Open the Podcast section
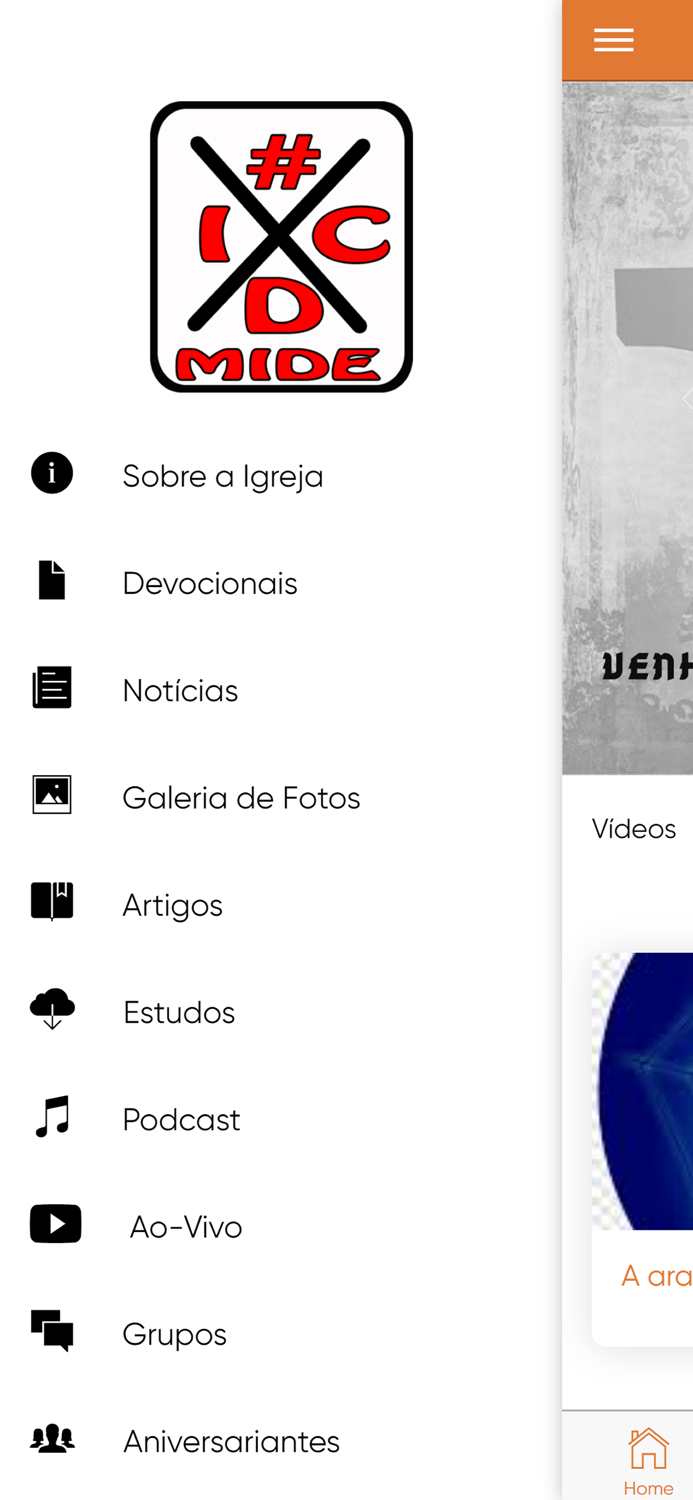The width and height of the screenshot is (693, 1500). pos(280,1119)
